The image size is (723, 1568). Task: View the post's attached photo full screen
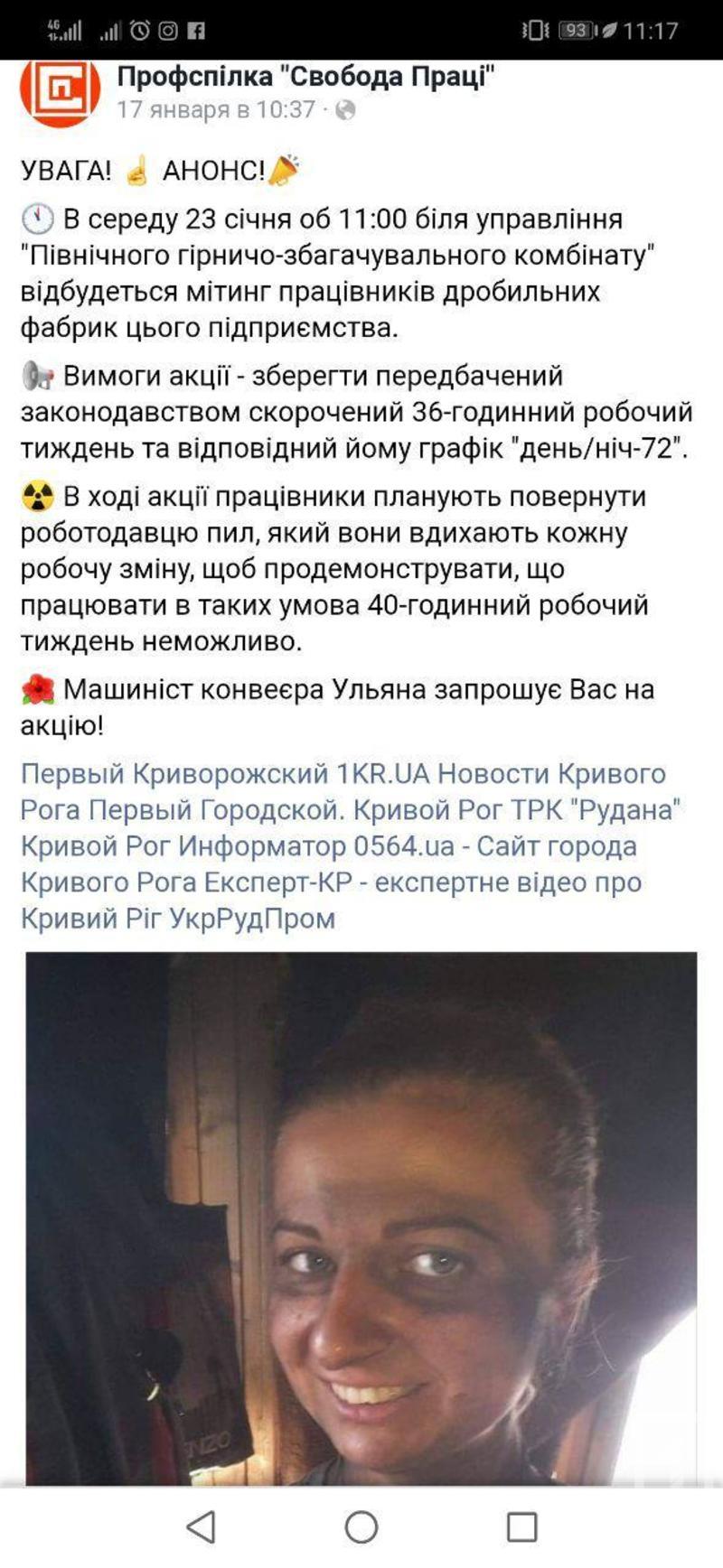[x=361, y=1219]
